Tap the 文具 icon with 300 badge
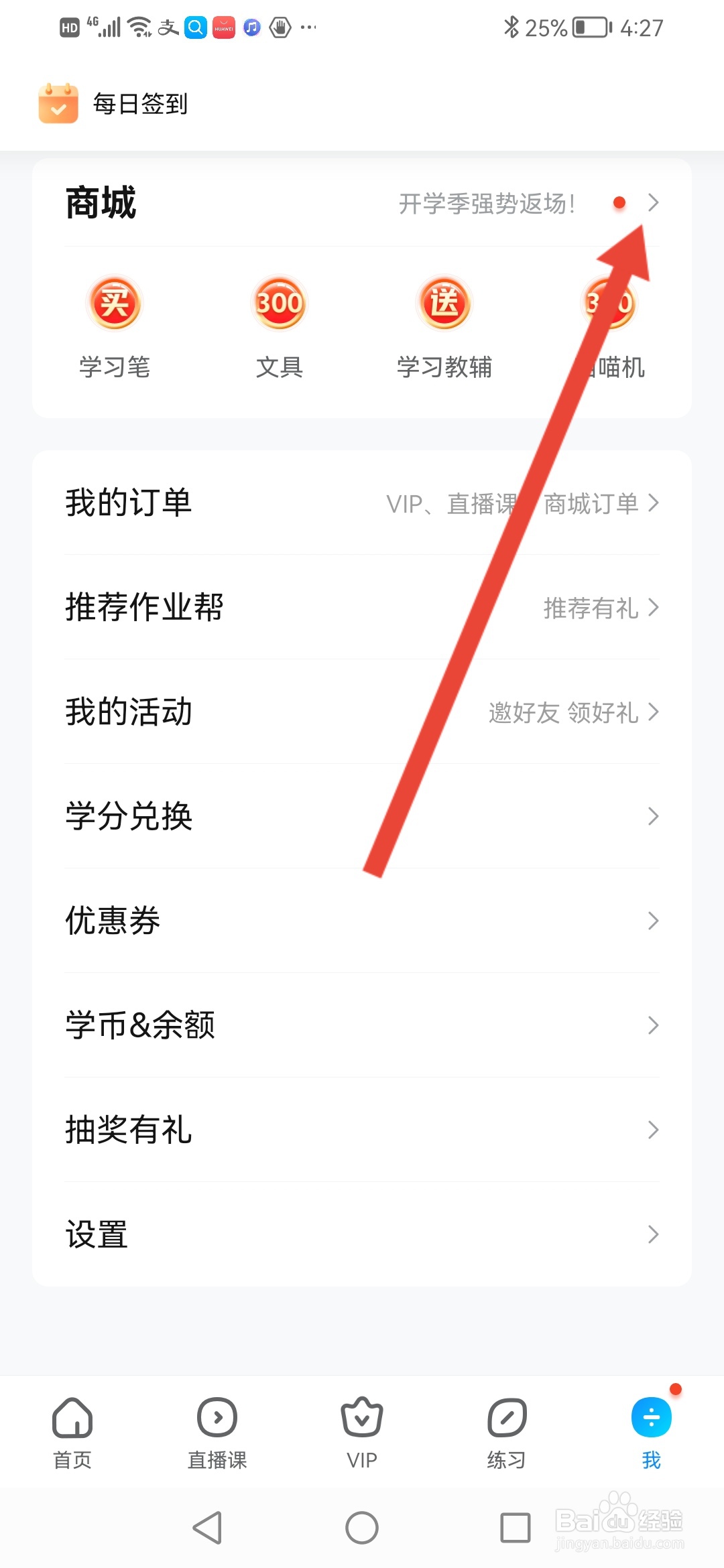Viewport: 724px width, 1568px height. point(279,303)
